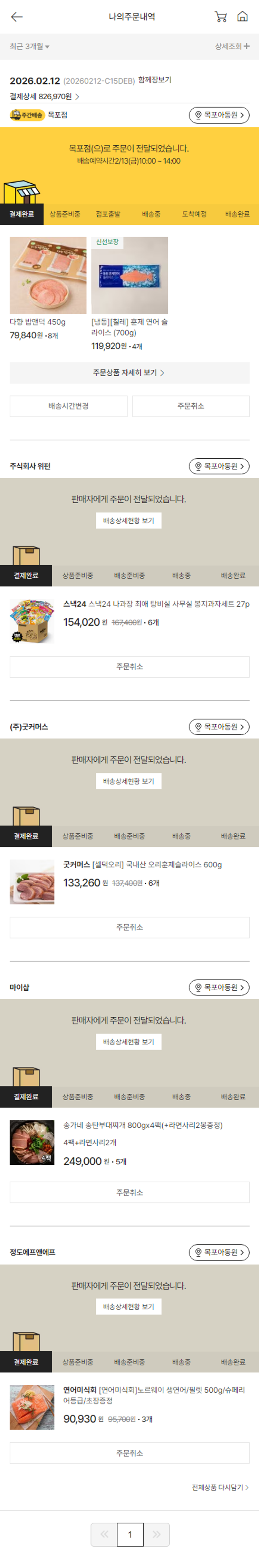View 배송상세현황 for 주식회사 위펀
Viewport: 259px width, 1568px height.
(x=128, y=521)
